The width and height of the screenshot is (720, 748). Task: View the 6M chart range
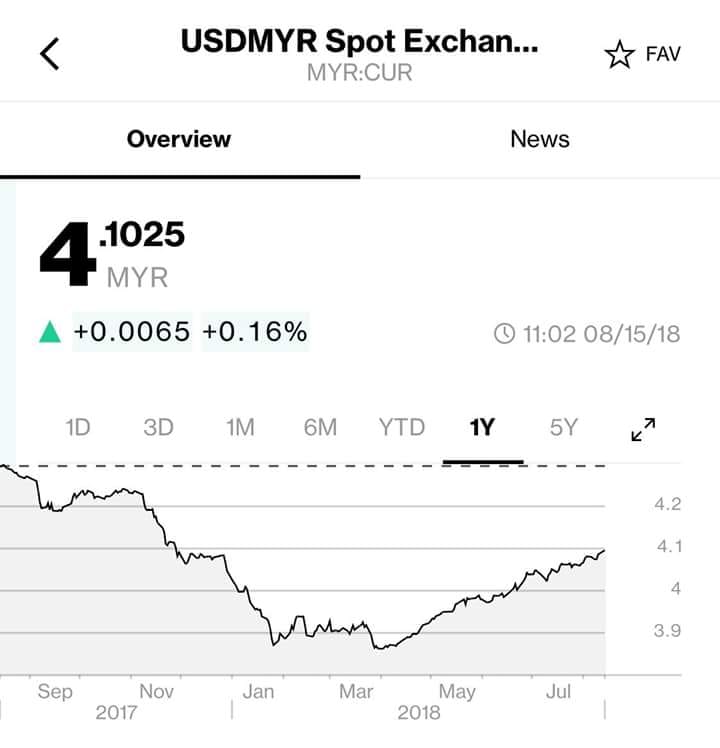tap(320, 427)
